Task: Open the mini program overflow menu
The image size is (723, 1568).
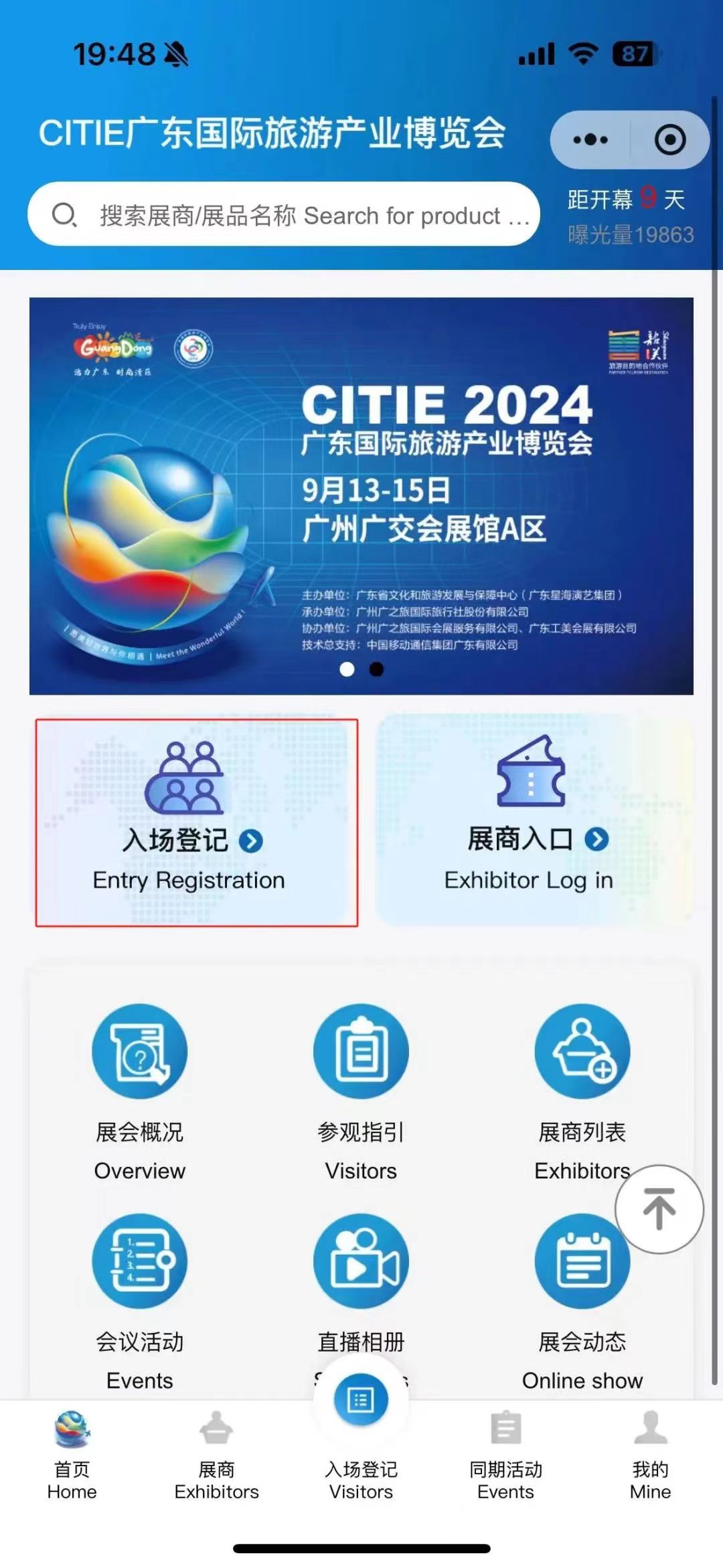Action: click(590, 140)
